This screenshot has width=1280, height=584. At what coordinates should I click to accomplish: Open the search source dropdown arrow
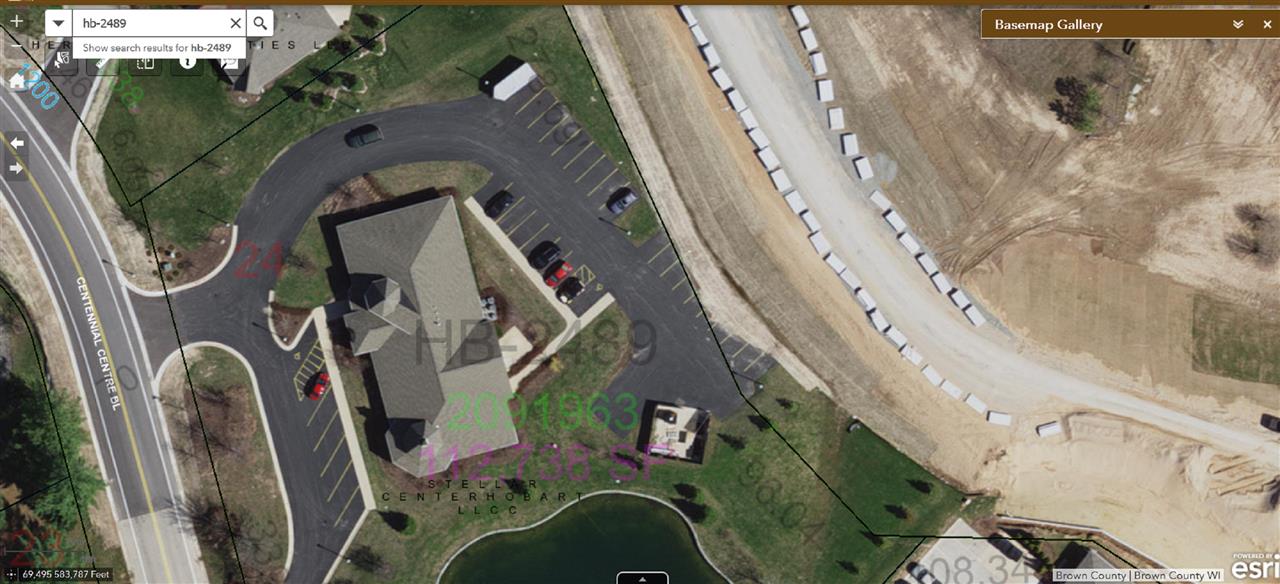point(58,23)
